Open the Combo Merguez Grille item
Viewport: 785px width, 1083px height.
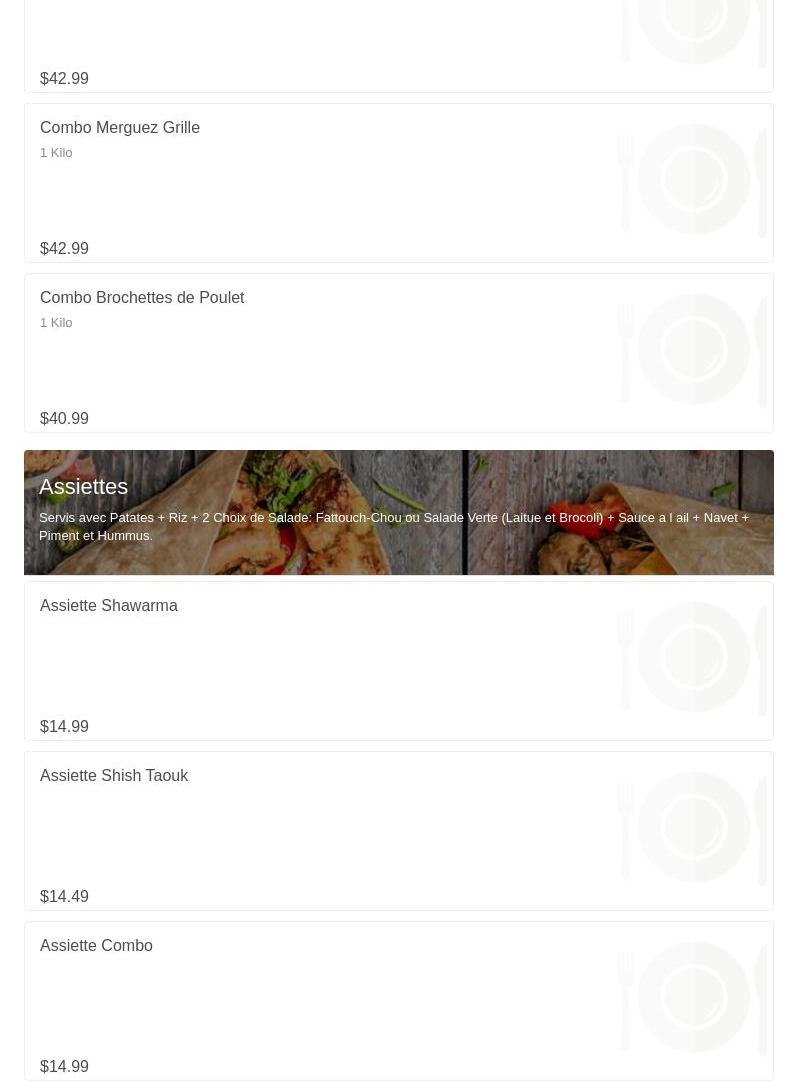point(120,128)
